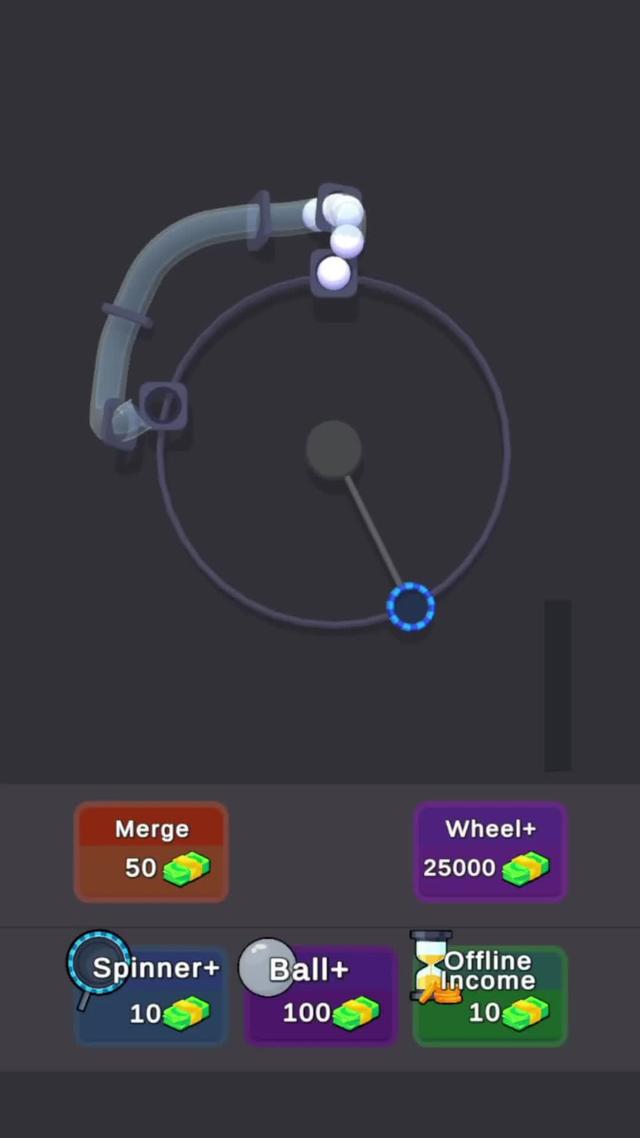Buy the Merge upgrade for 50

coord(151,852)
